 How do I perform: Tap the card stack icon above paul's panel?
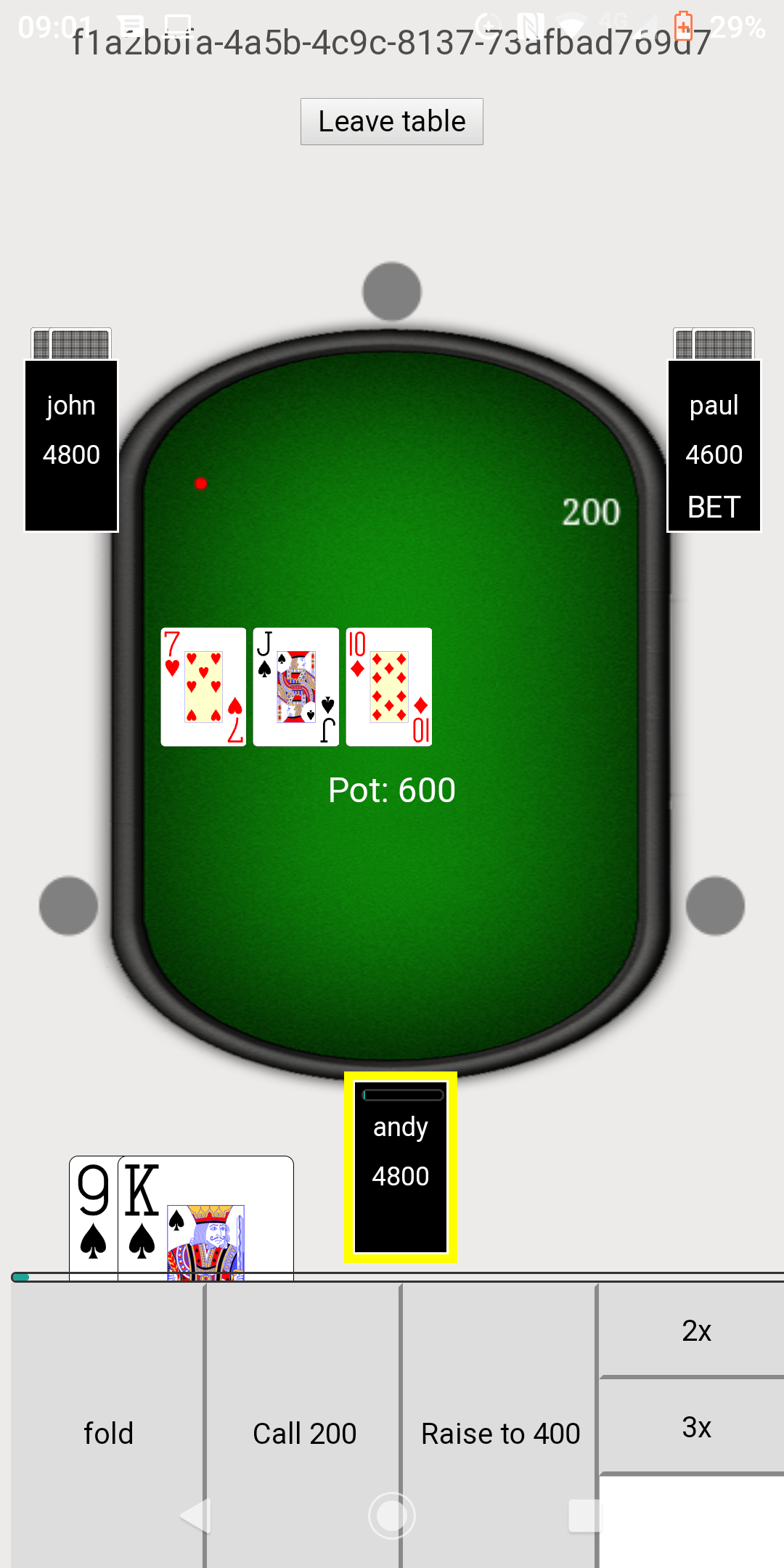point(714,343)
